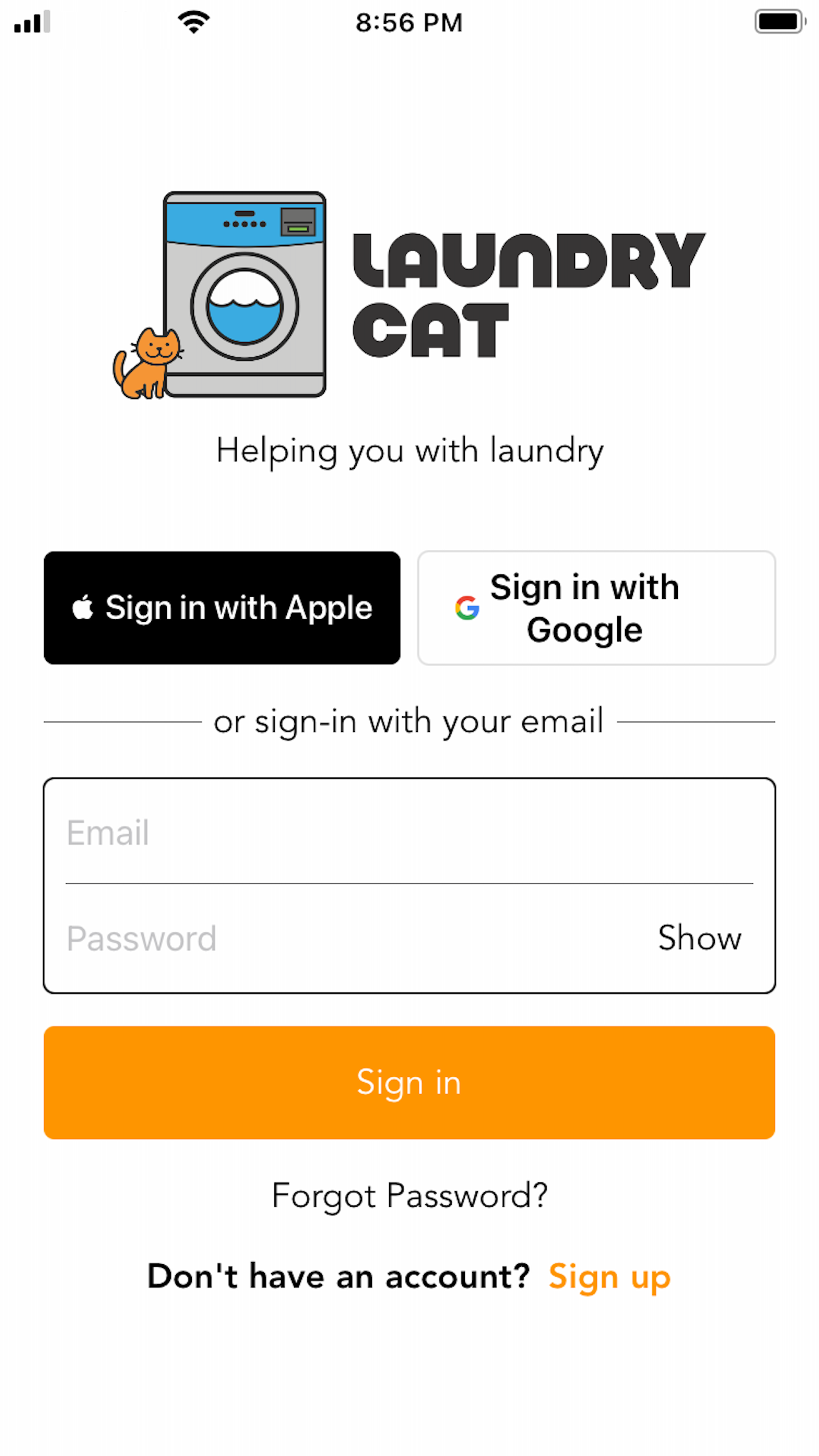Focus the Email input field
Screen dimensions: 819x1456
409,832
